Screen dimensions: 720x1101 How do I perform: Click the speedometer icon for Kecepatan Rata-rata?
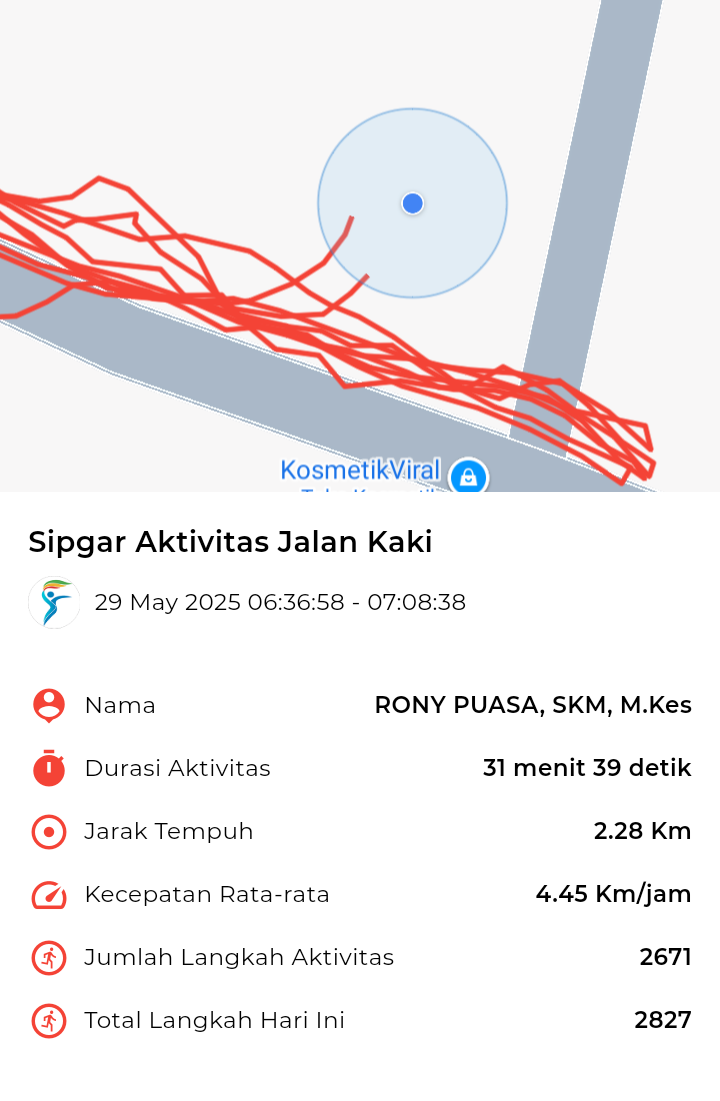(x=48, y=894)
